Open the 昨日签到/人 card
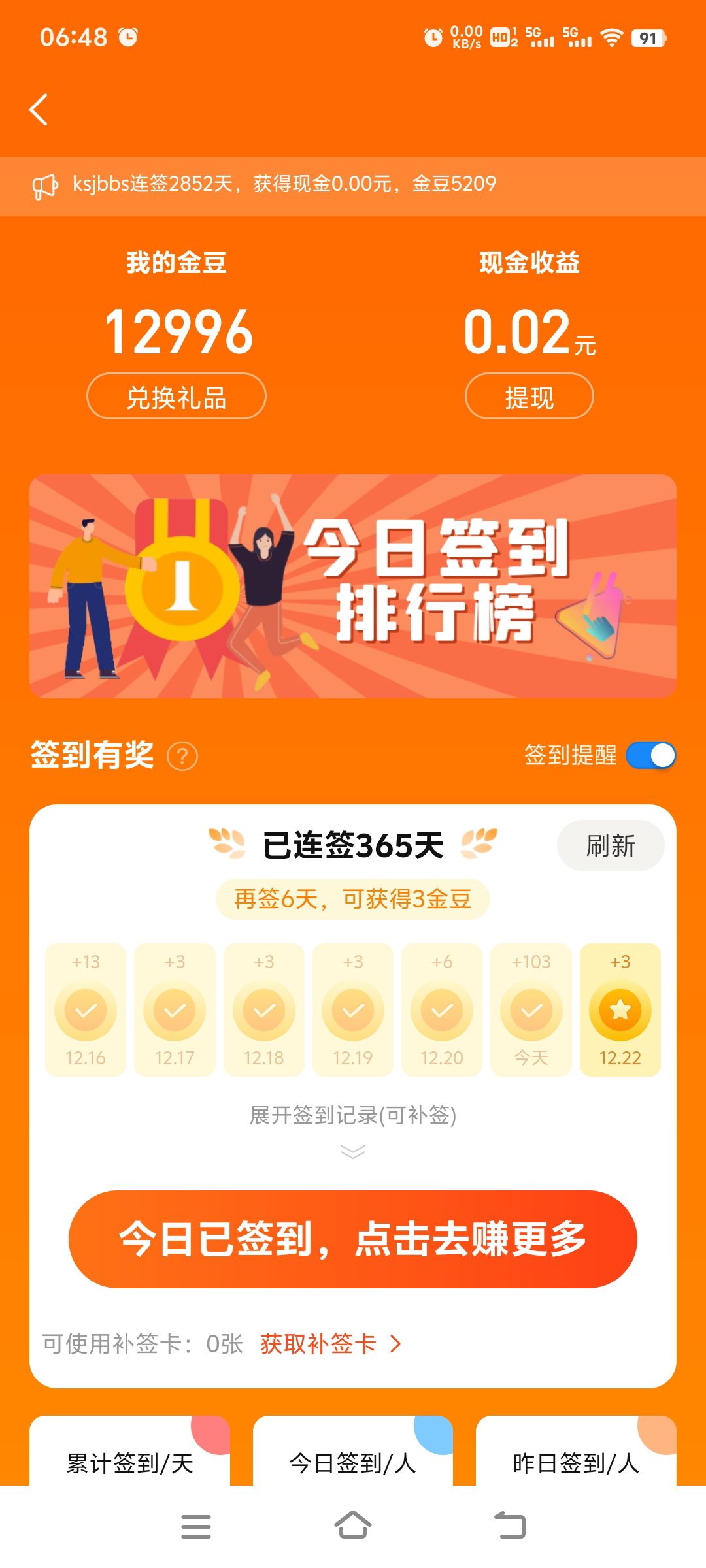This screenshot has height=1568, width=706. pyautogui.click(x=575, y=1458)
